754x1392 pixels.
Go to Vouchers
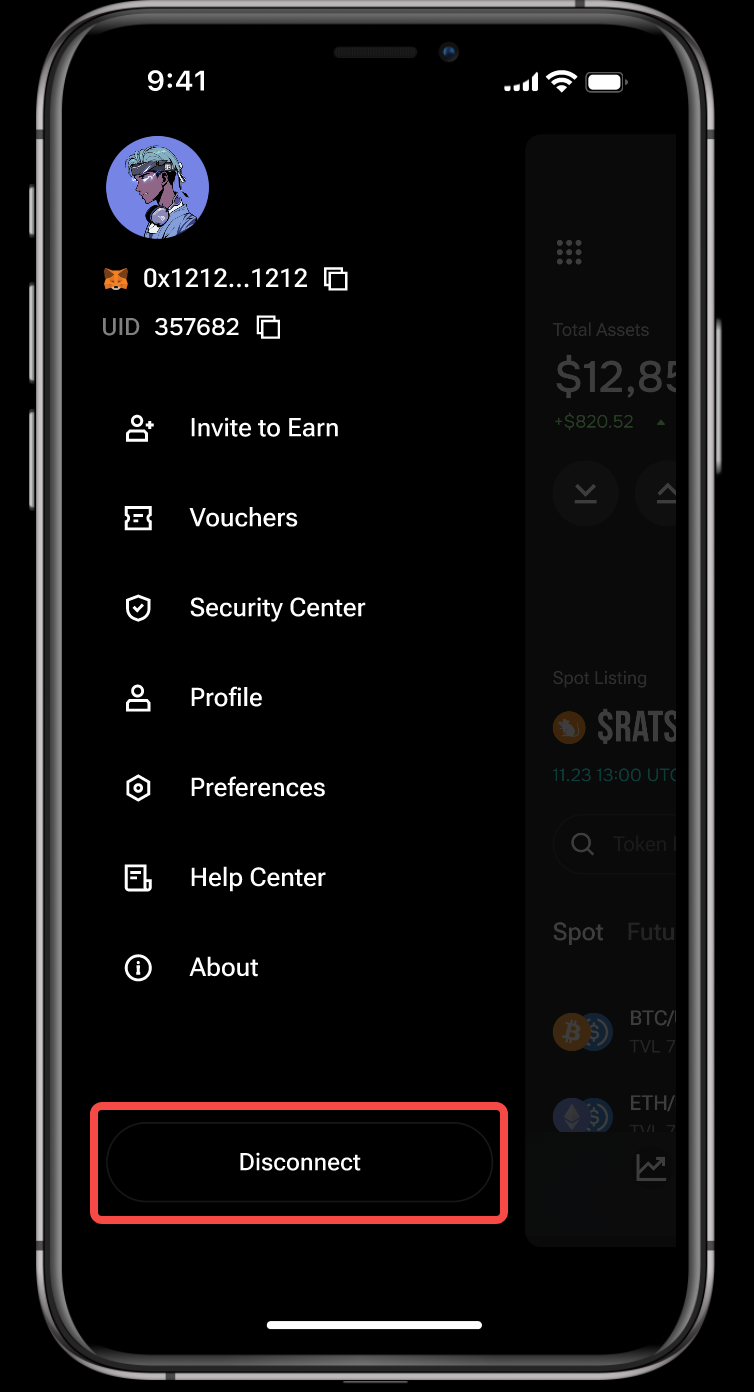(243, 518)
